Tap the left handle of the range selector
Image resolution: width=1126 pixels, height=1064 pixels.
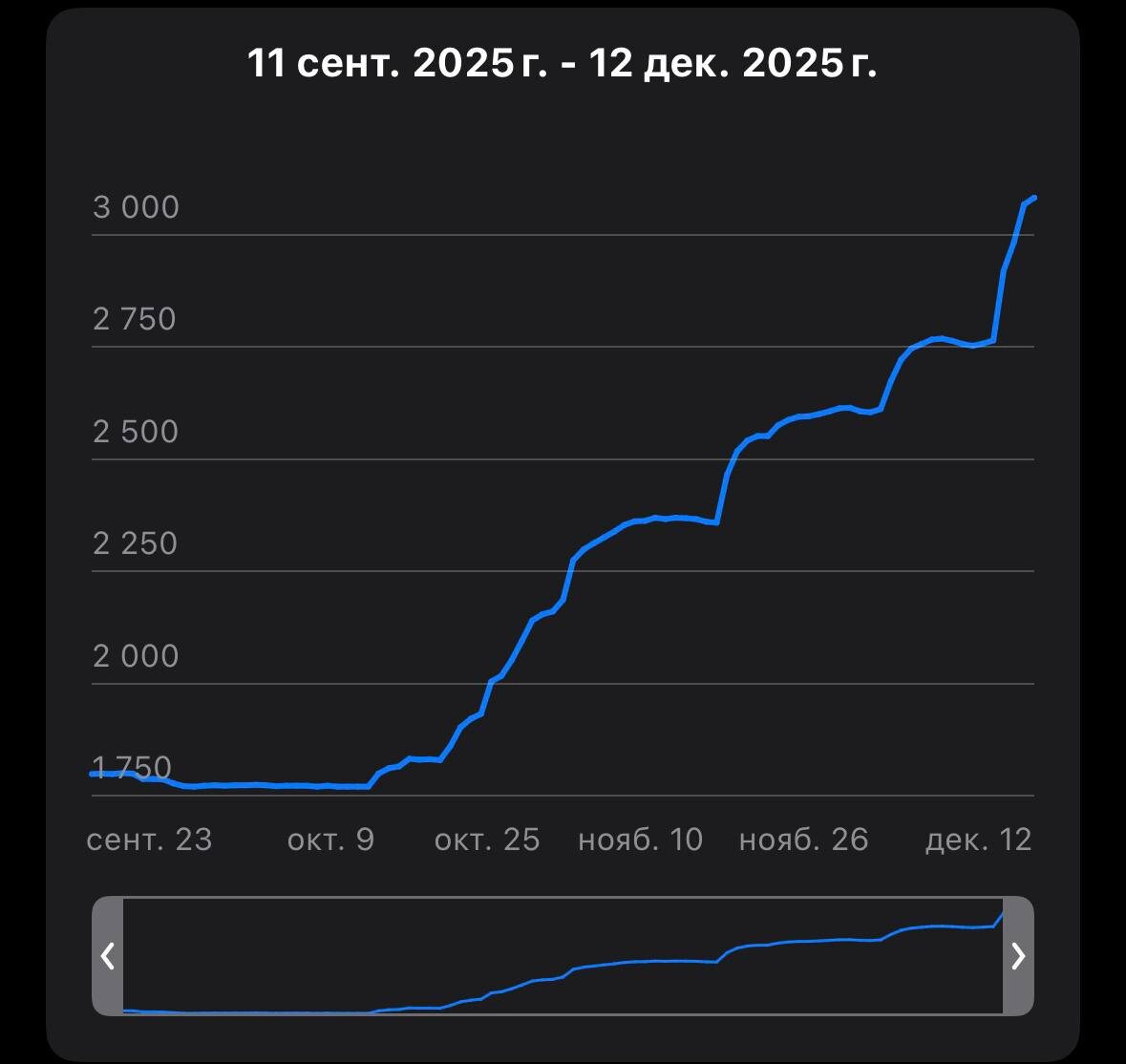(108, 955)
